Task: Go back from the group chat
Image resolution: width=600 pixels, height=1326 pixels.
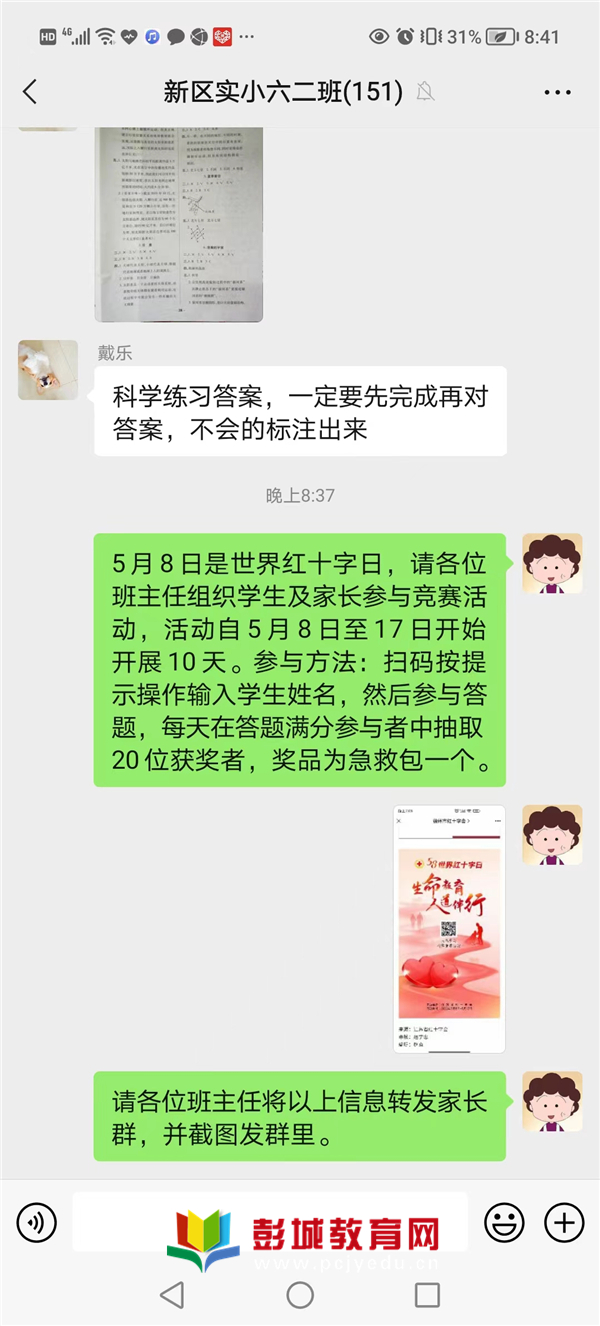Action: tap(30, 93)
